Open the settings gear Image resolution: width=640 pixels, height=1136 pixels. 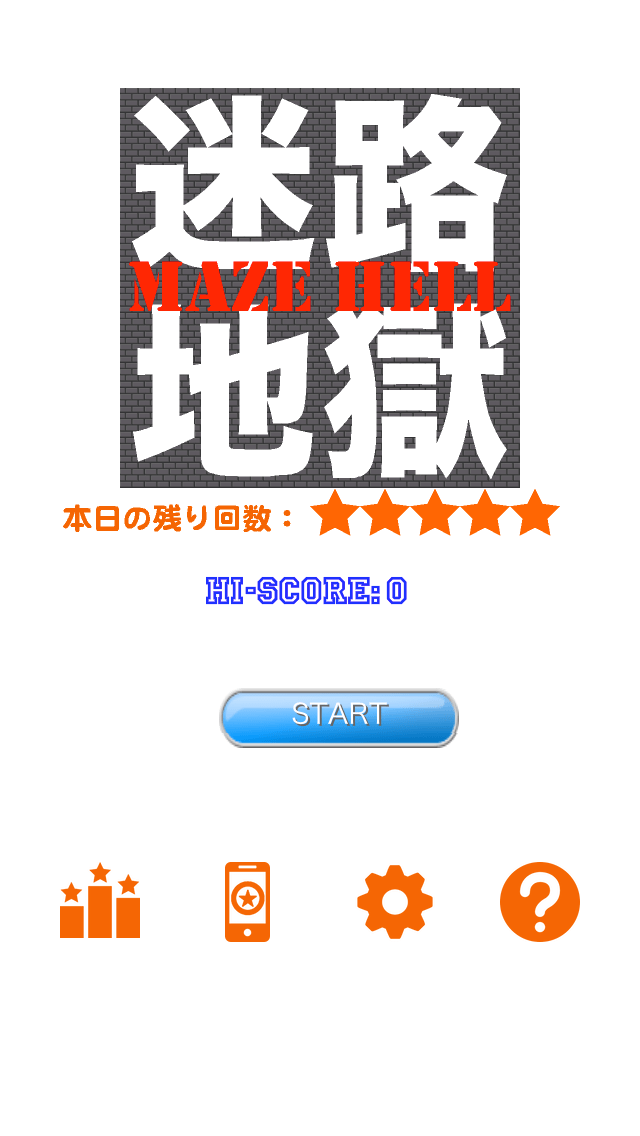[x=394, y=902]
